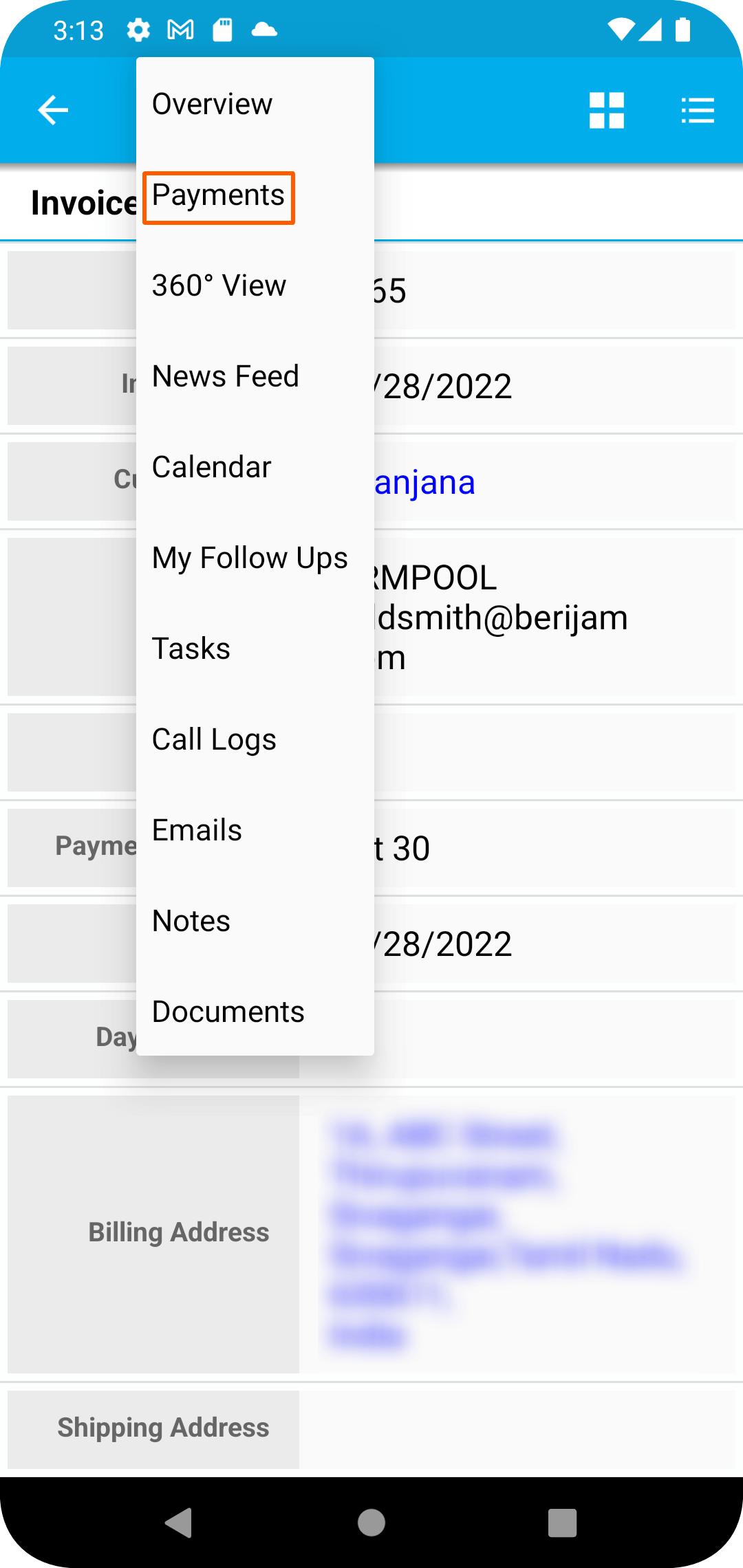View Tasks for this invoice
The height and width of the screenshot is (1568, 743).
[x=191, y=649]
